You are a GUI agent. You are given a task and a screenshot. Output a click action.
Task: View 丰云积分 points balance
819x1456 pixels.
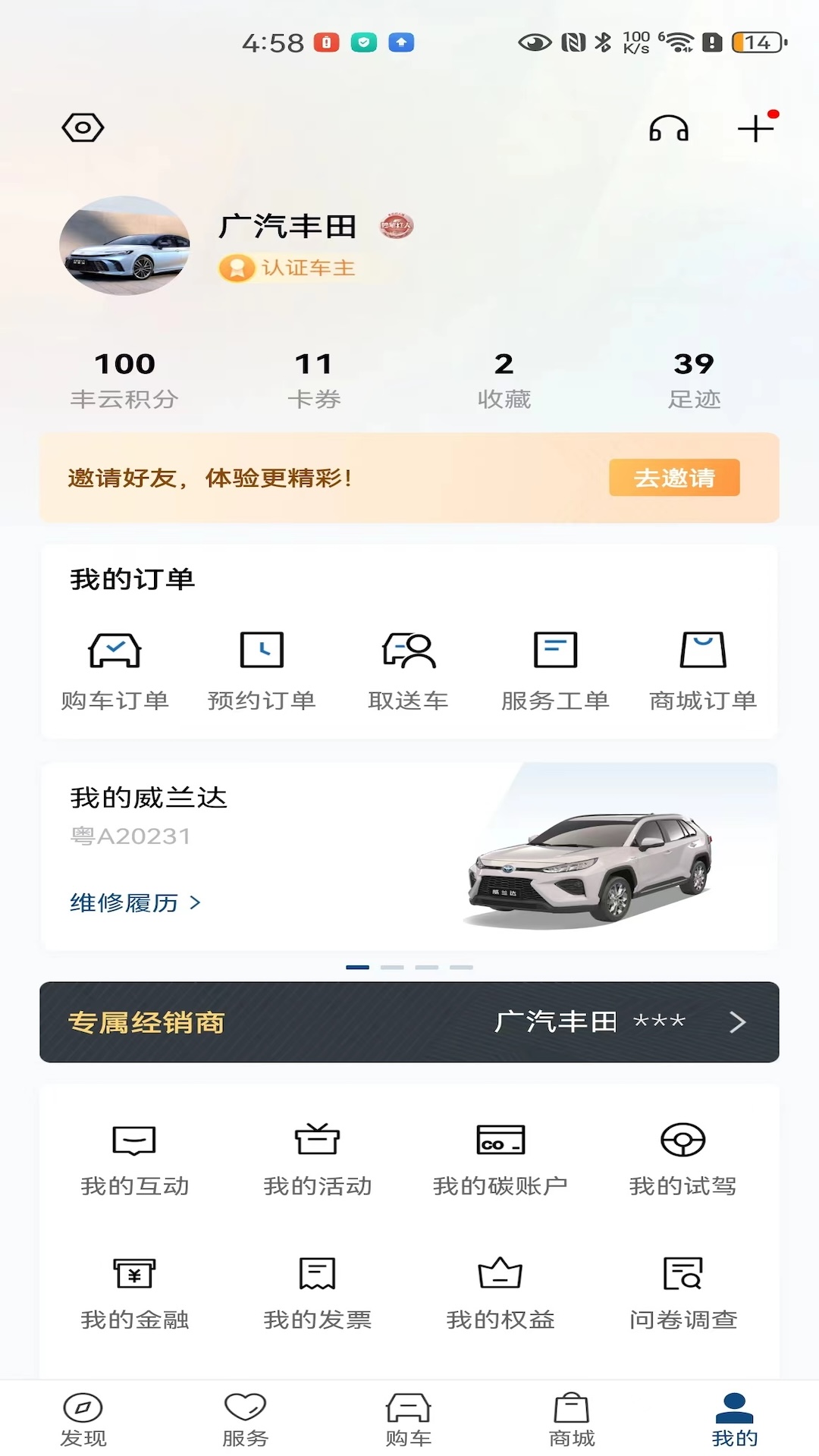(x=124, y=379)
